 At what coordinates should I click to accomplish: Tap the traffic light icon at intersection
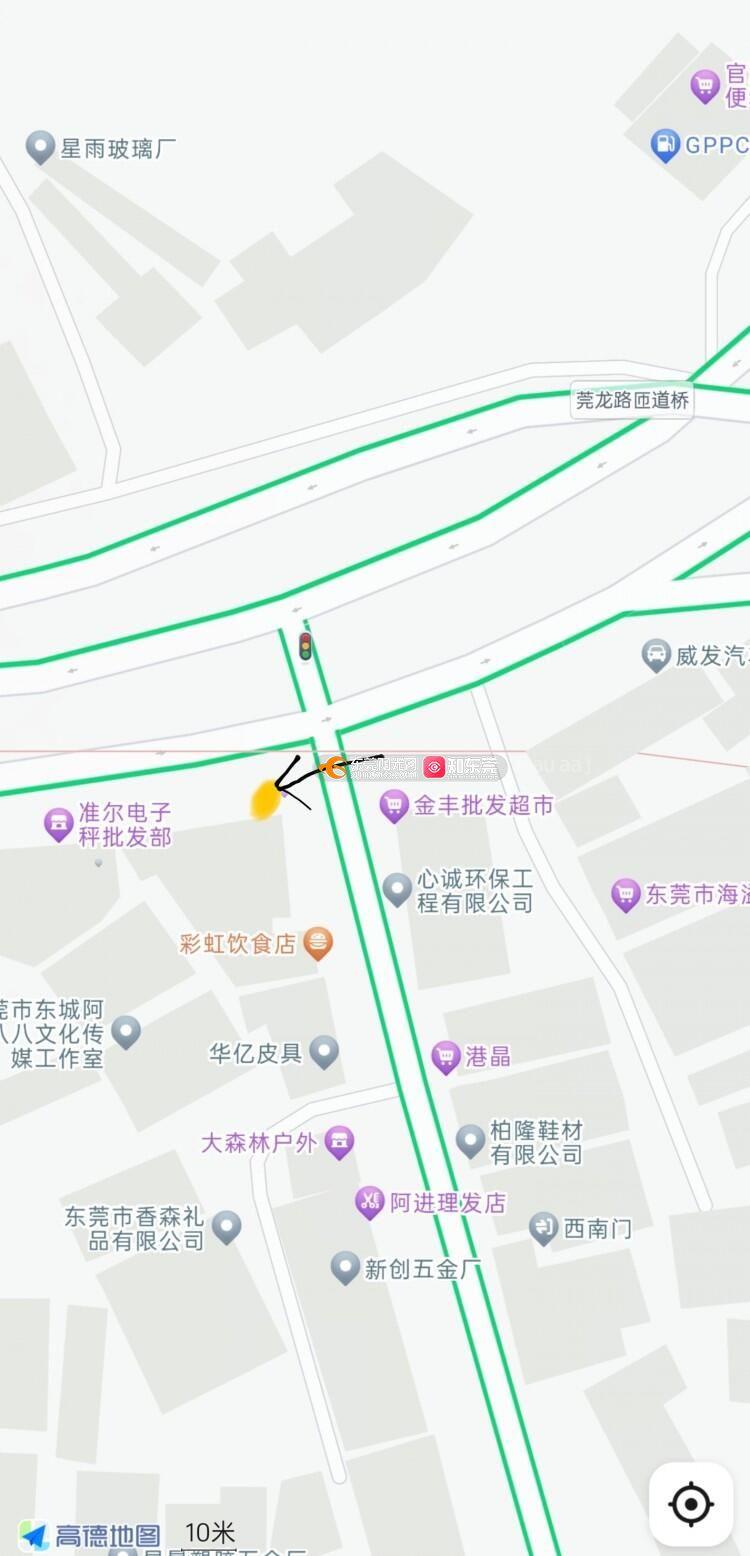(x=306, y=647)
